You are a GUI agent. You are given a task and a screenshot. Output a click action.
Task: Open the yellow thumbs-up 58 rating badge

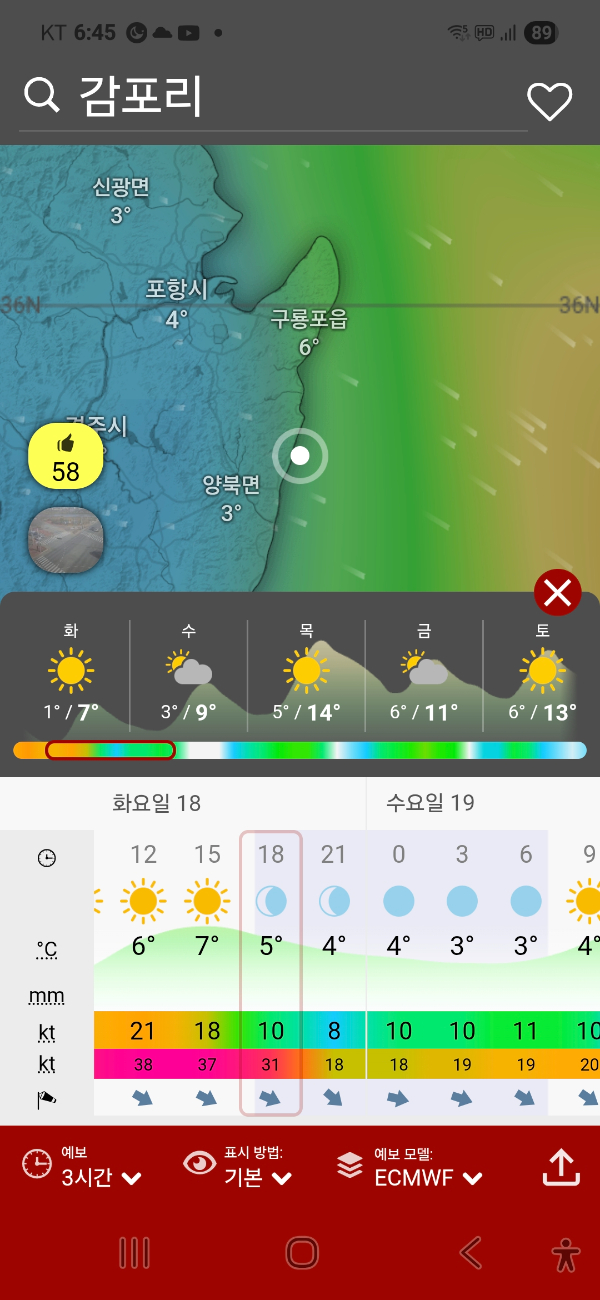pyautogui.click(x=66, y=456)
